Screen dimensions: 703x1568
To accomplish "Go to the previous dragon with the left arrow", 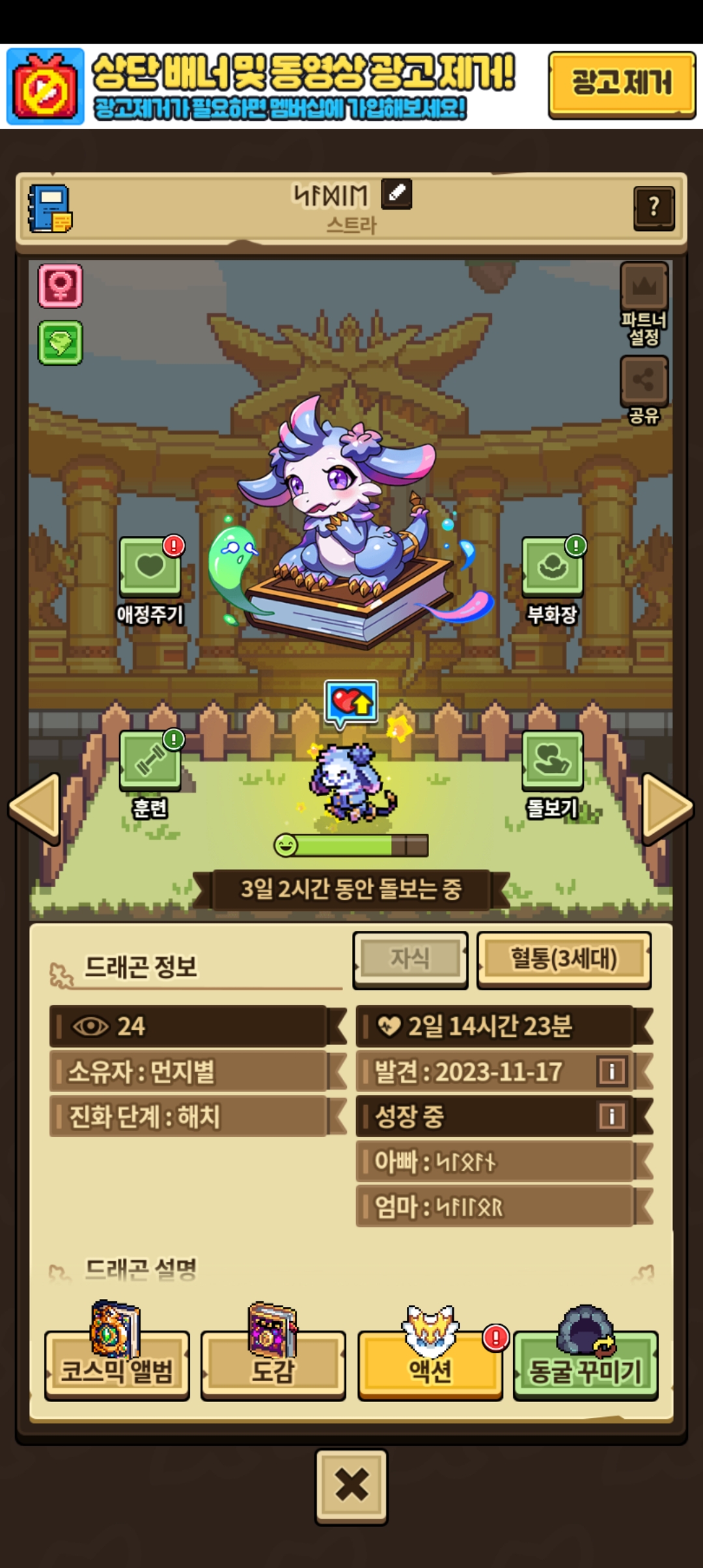I will 36,807.
